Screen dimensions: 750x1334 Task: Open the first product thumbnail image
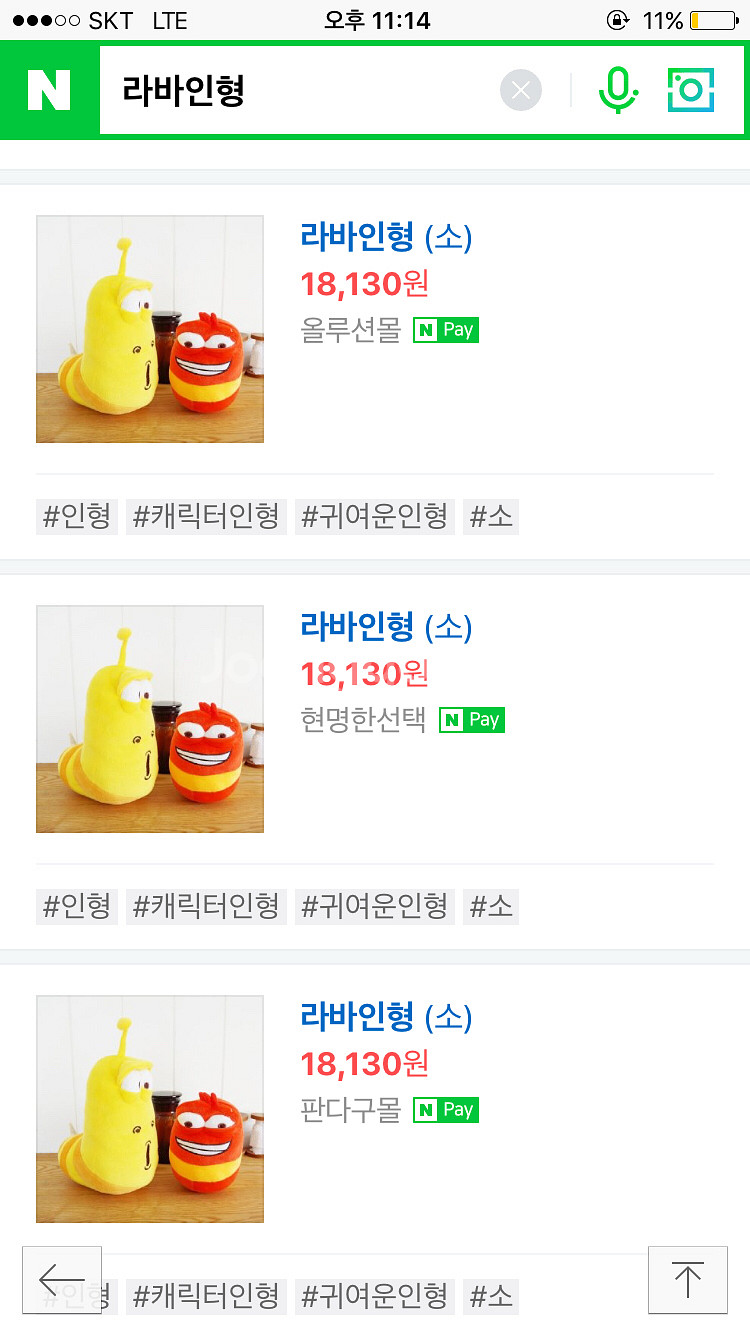tap(150, 328)
